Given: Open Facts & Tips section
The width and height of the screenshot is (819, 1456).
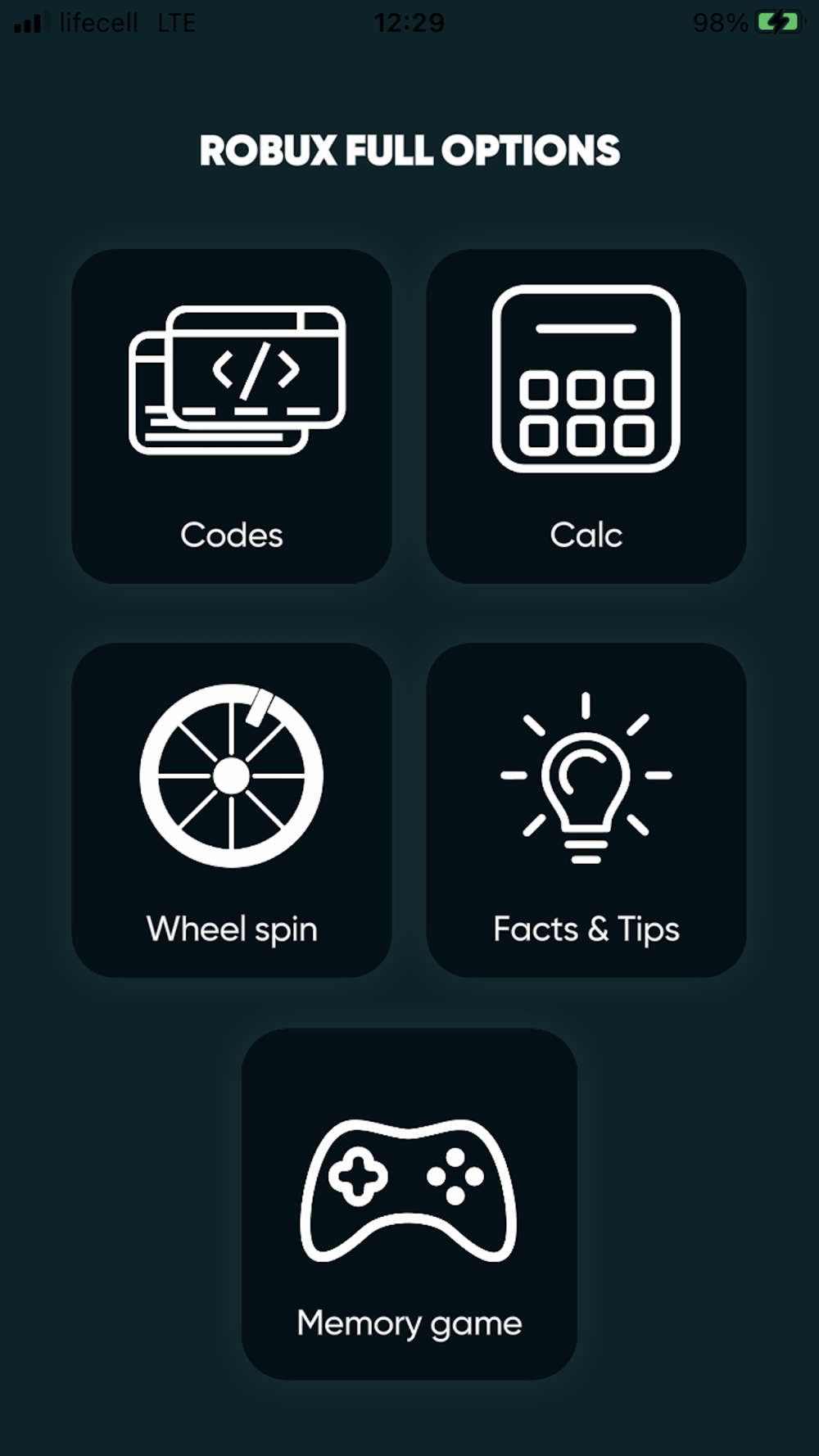Looking at the screenshot, I should coord(586,810).
